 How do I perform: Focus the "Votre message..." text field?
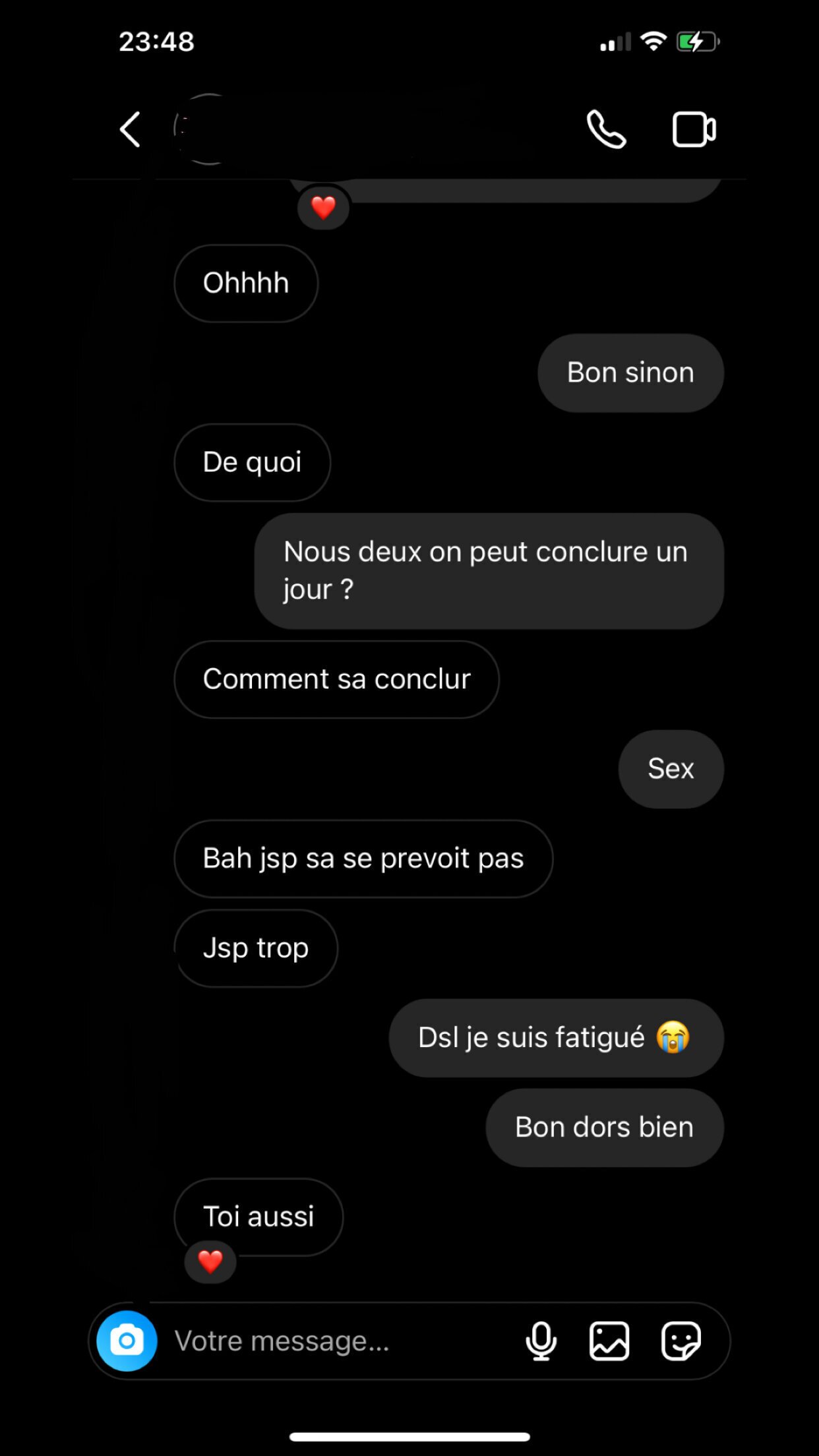click(330, 1341)
